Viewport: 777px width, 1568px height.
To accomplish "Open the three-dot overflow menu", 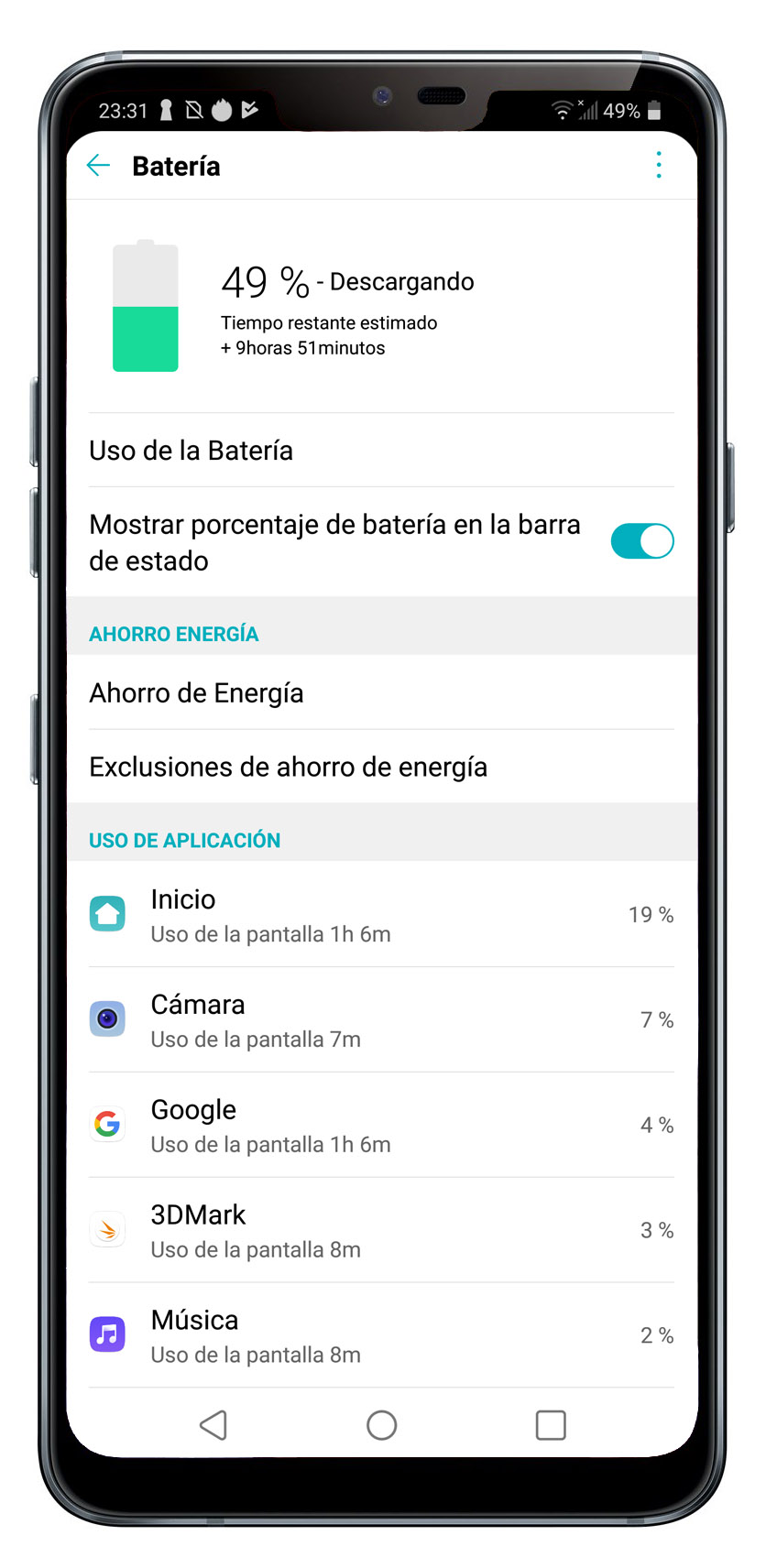I will [x=659, y=166].
